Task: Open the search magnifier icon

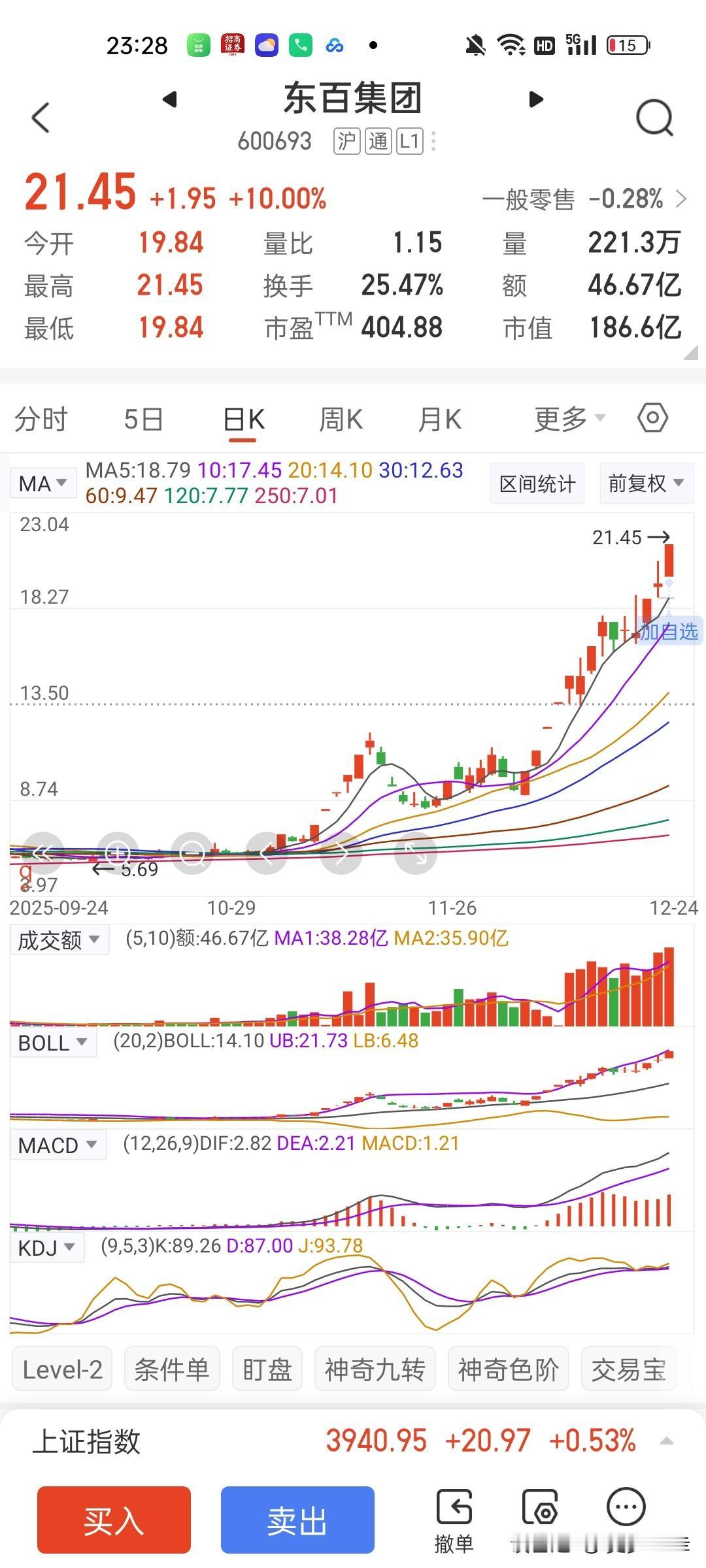Action: point(654,118)
